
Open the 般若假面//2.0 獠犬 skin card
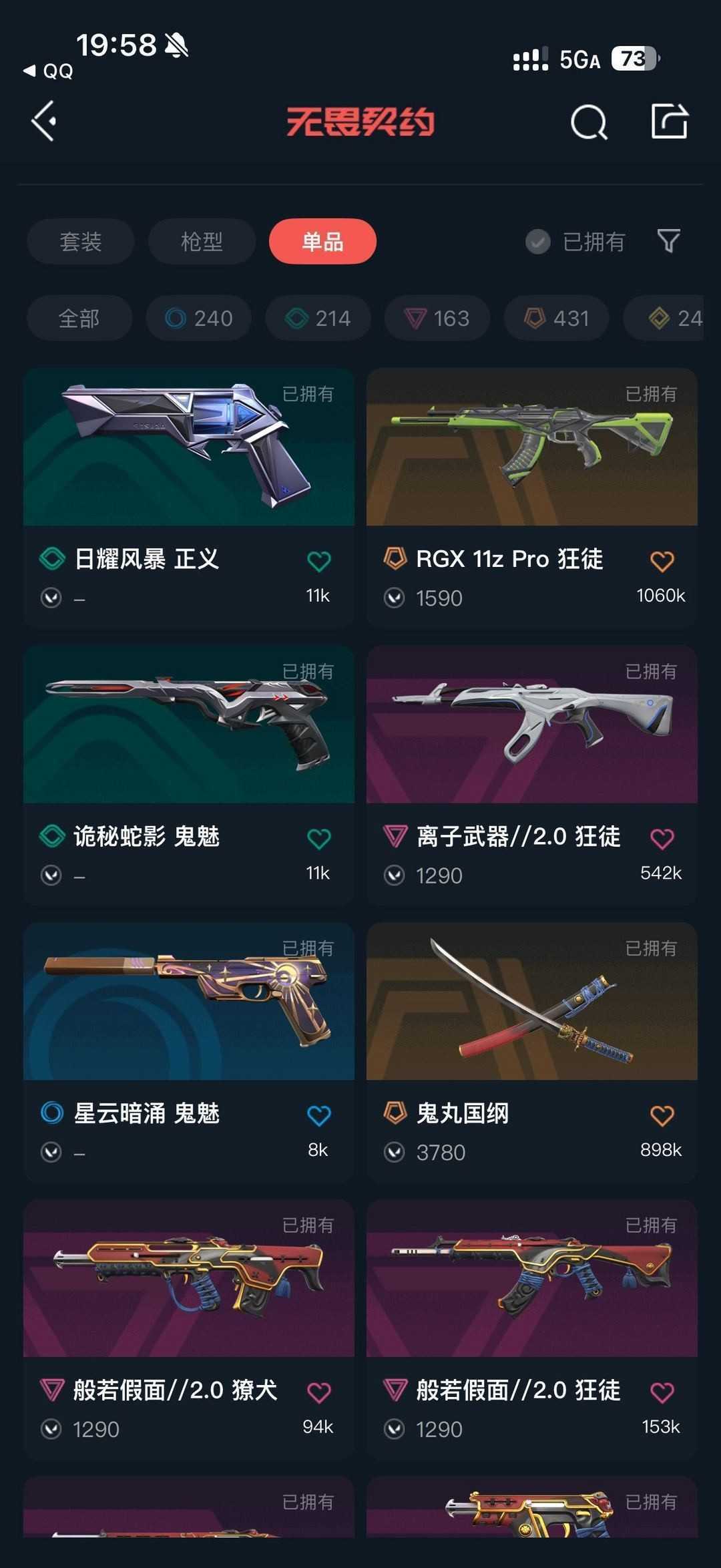[x=189, y=1329]
